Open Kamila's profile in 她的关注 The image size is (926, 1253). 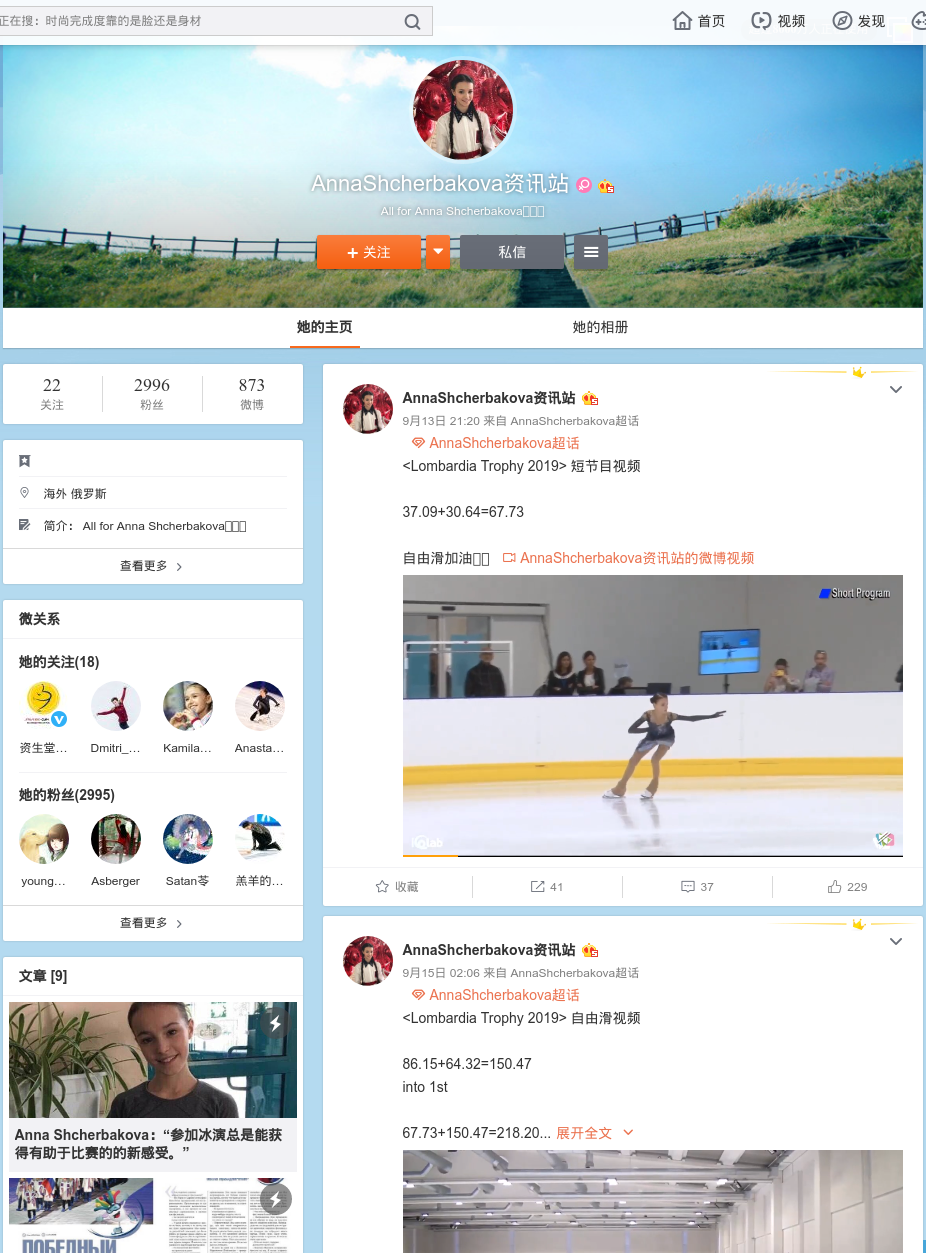pos(188,707)
